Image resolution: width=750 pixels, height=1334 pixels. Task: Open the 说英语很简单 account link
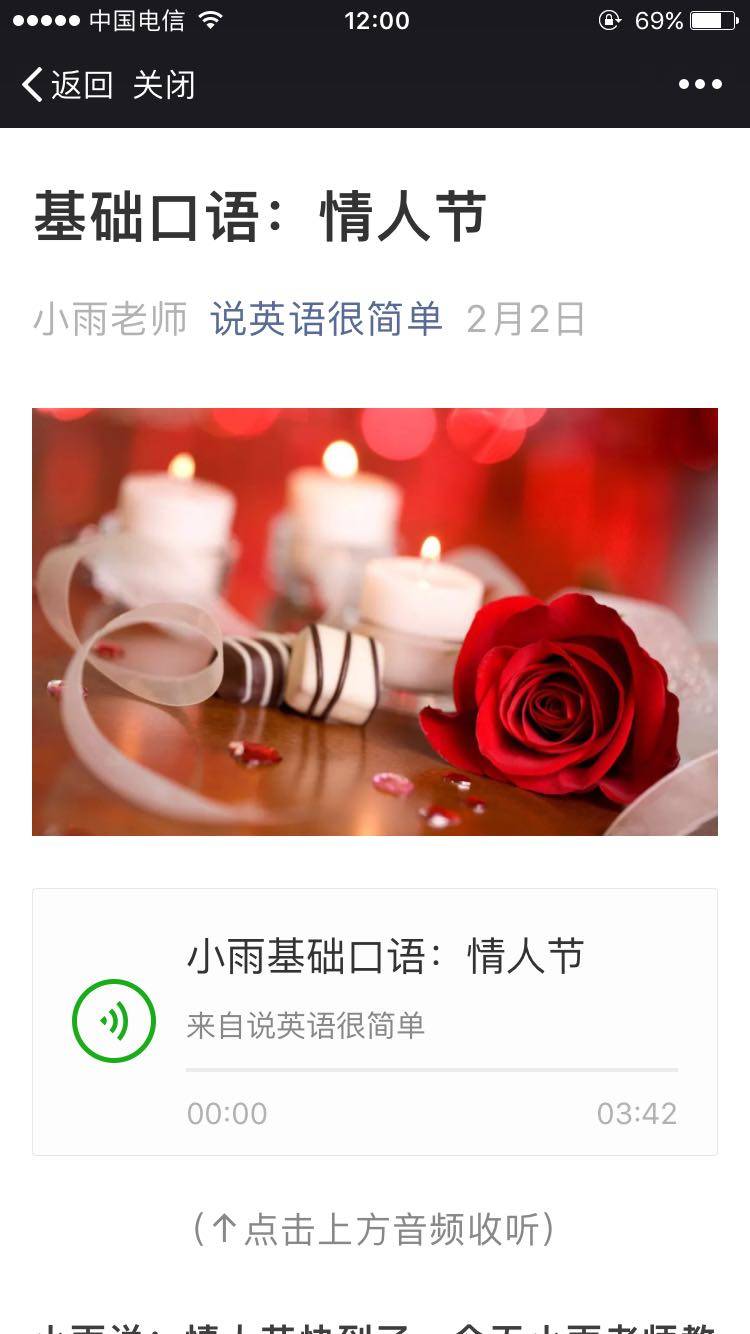pyautogui.click(x=326, y=320)
